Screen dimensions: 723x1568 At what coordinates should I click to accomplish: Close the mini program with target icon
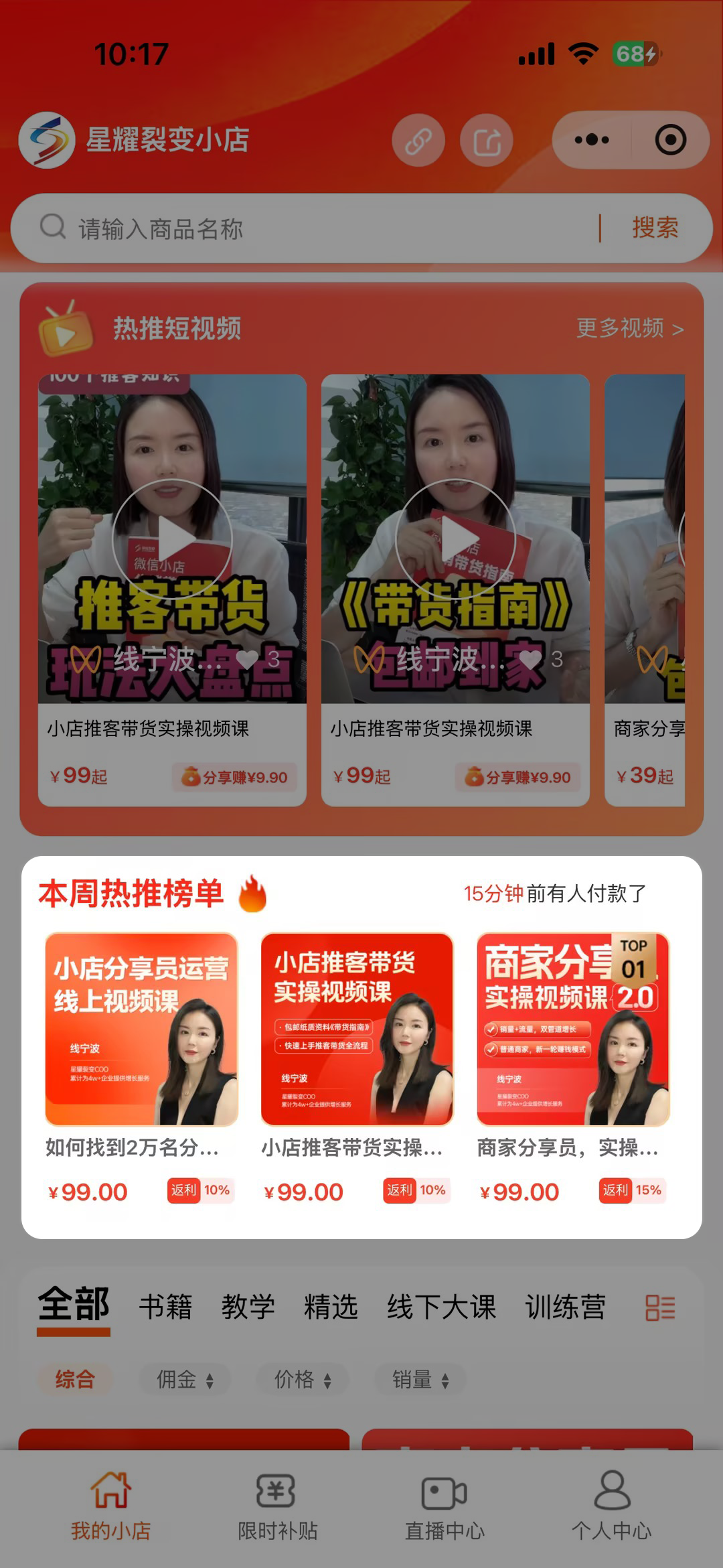click(x=670, y=140)
